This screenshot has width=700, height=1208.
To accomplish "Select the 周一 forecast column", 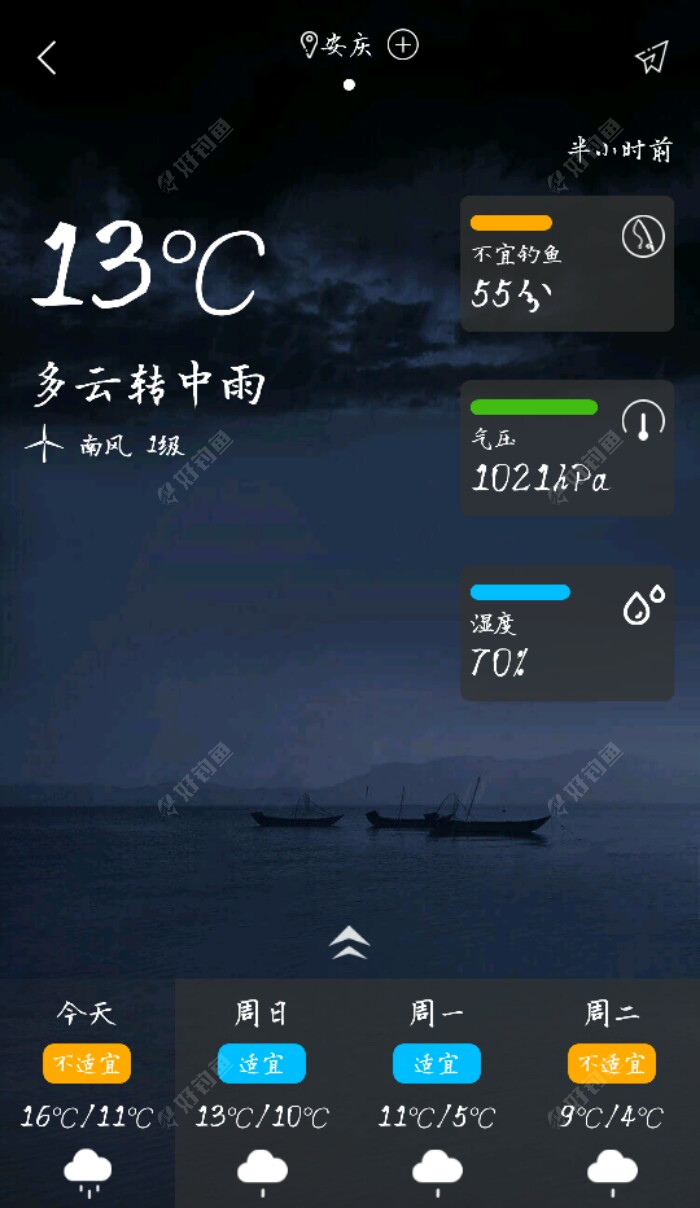I will [437, 1092].
